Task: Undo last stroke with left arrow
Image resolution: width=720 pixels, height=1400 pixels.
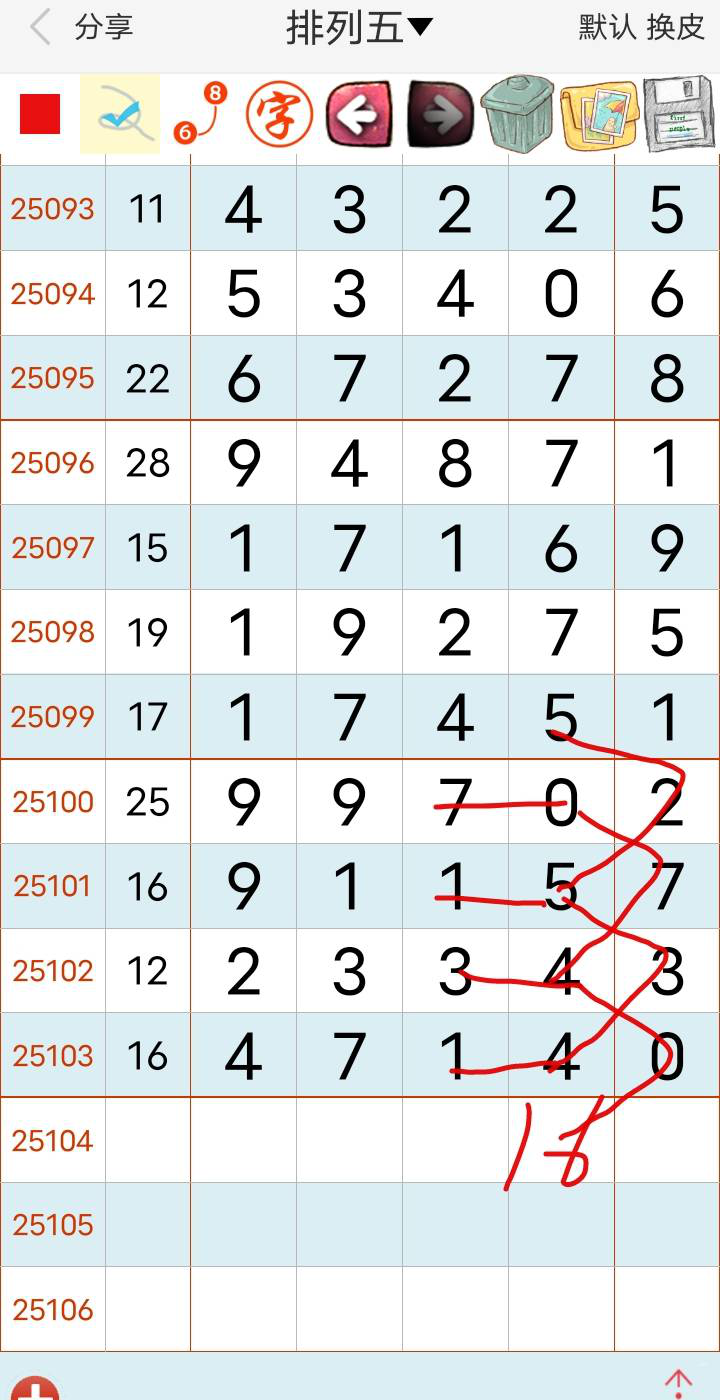Action: [361, 114]
